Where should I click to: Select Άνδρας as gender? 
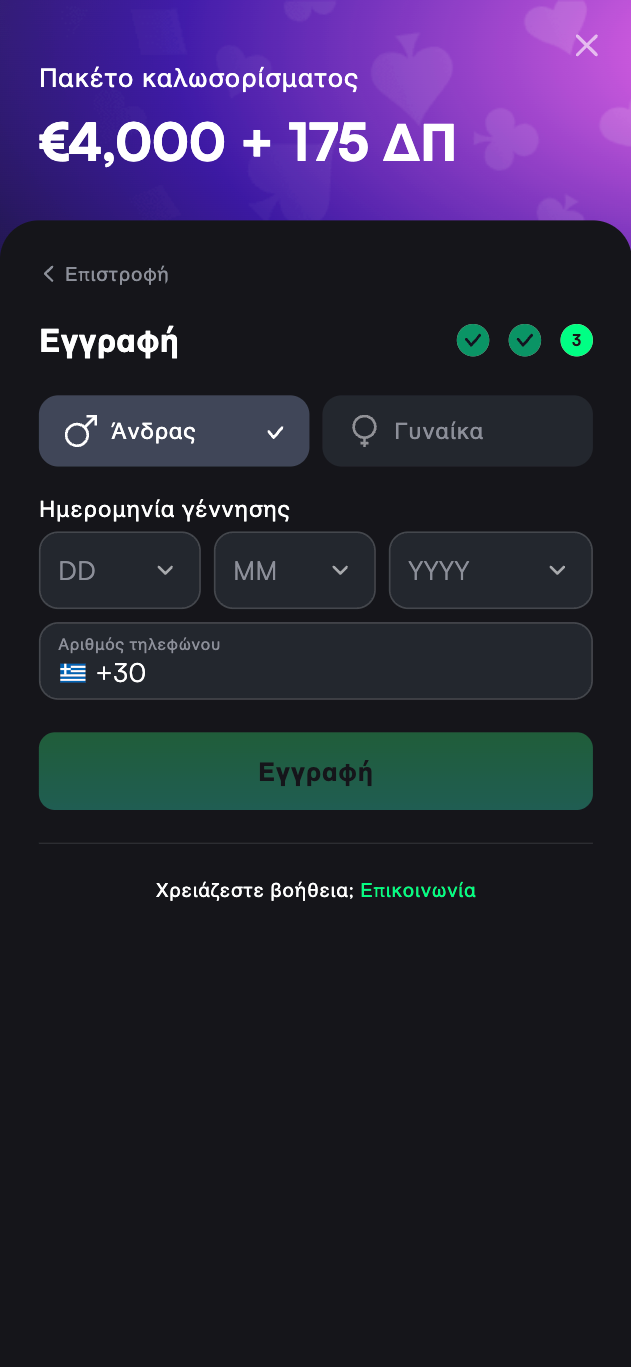point(174,431)
